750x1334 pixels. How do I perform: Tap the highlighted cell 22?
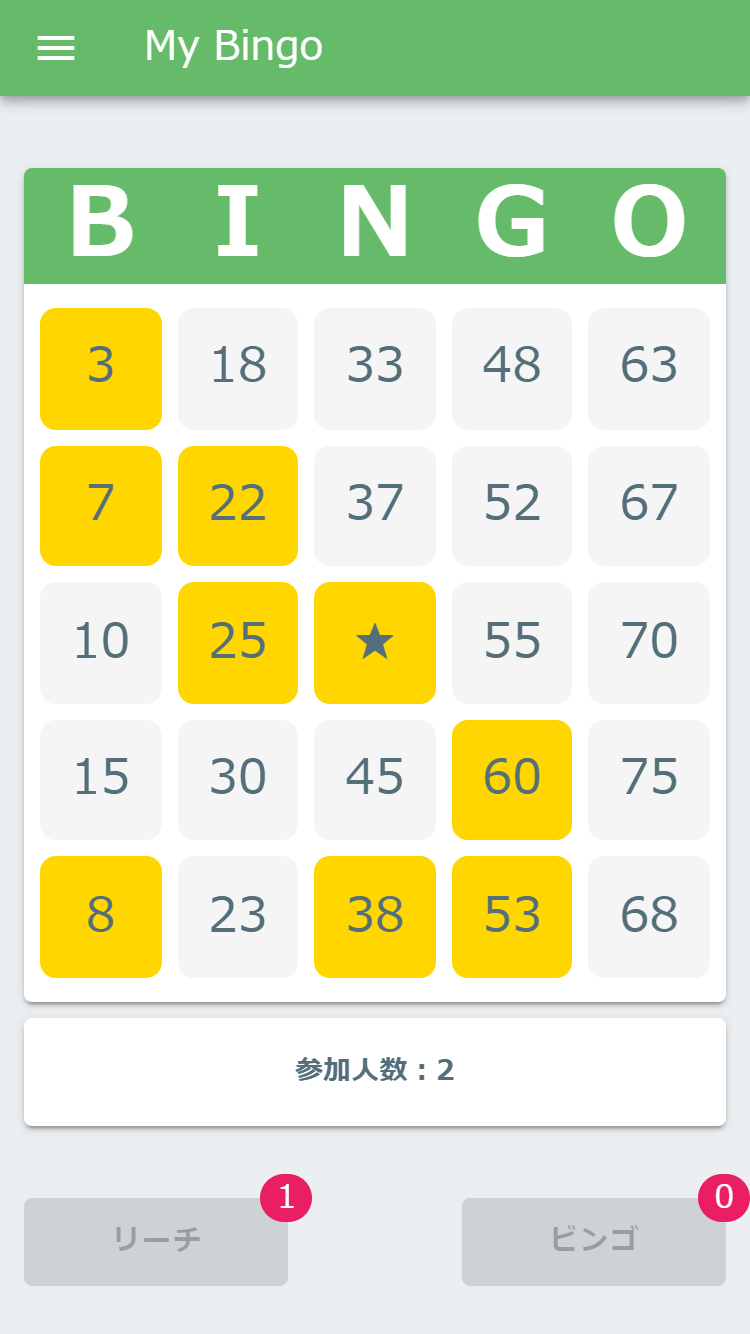pos(238,506)
